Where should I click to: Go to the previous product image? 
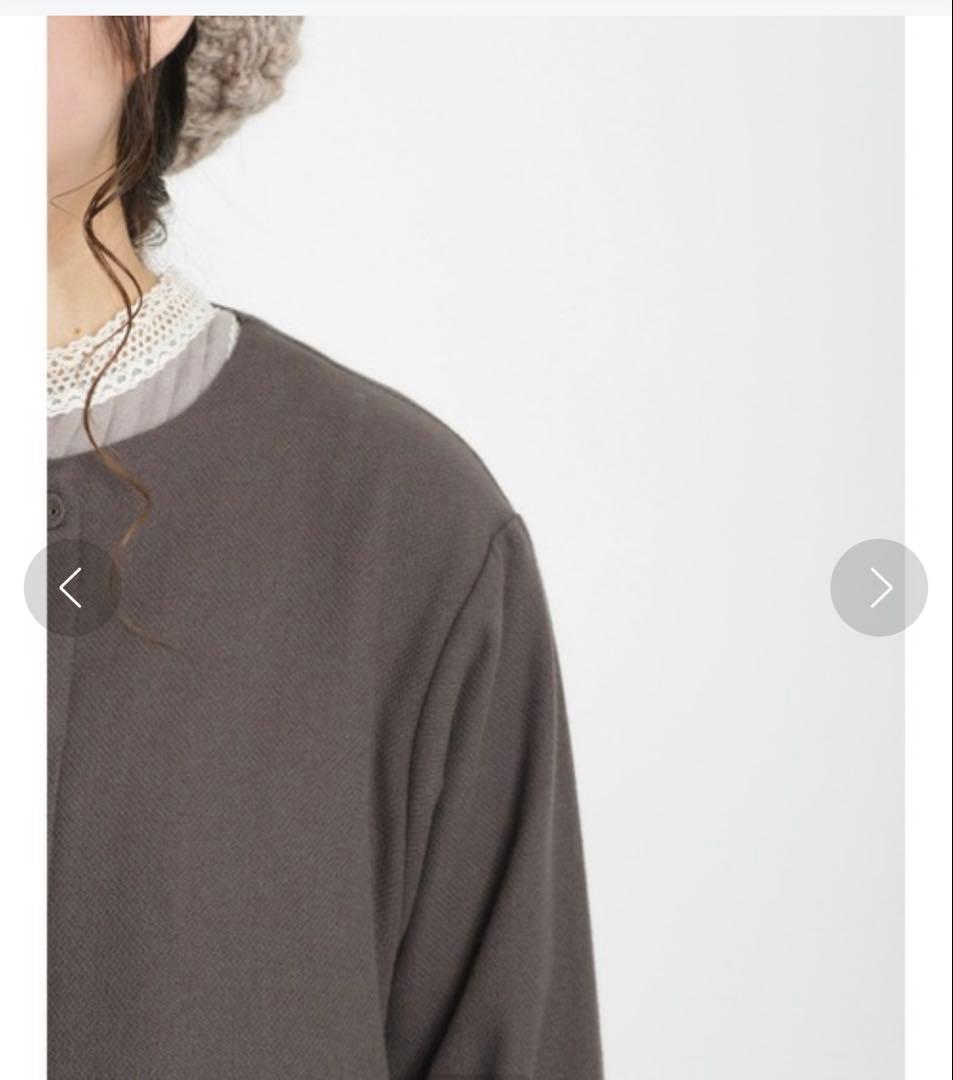coord(72,588)
